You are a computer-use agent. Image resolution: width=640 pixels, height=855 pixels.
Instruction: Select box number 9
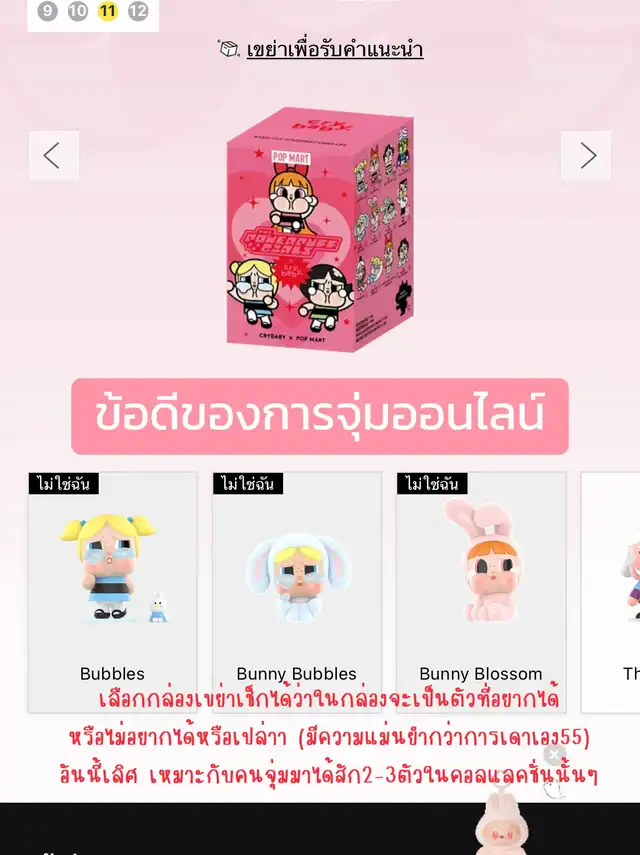click(x=47, y=10)
